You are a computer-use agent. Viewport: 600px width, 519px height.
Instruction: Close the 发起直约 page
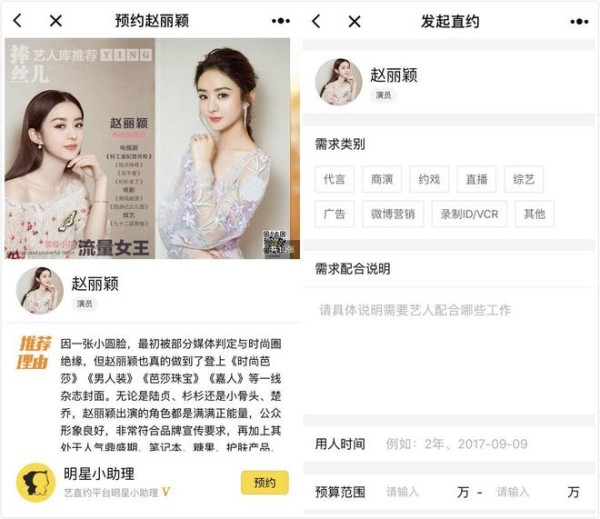coord(354,21)
